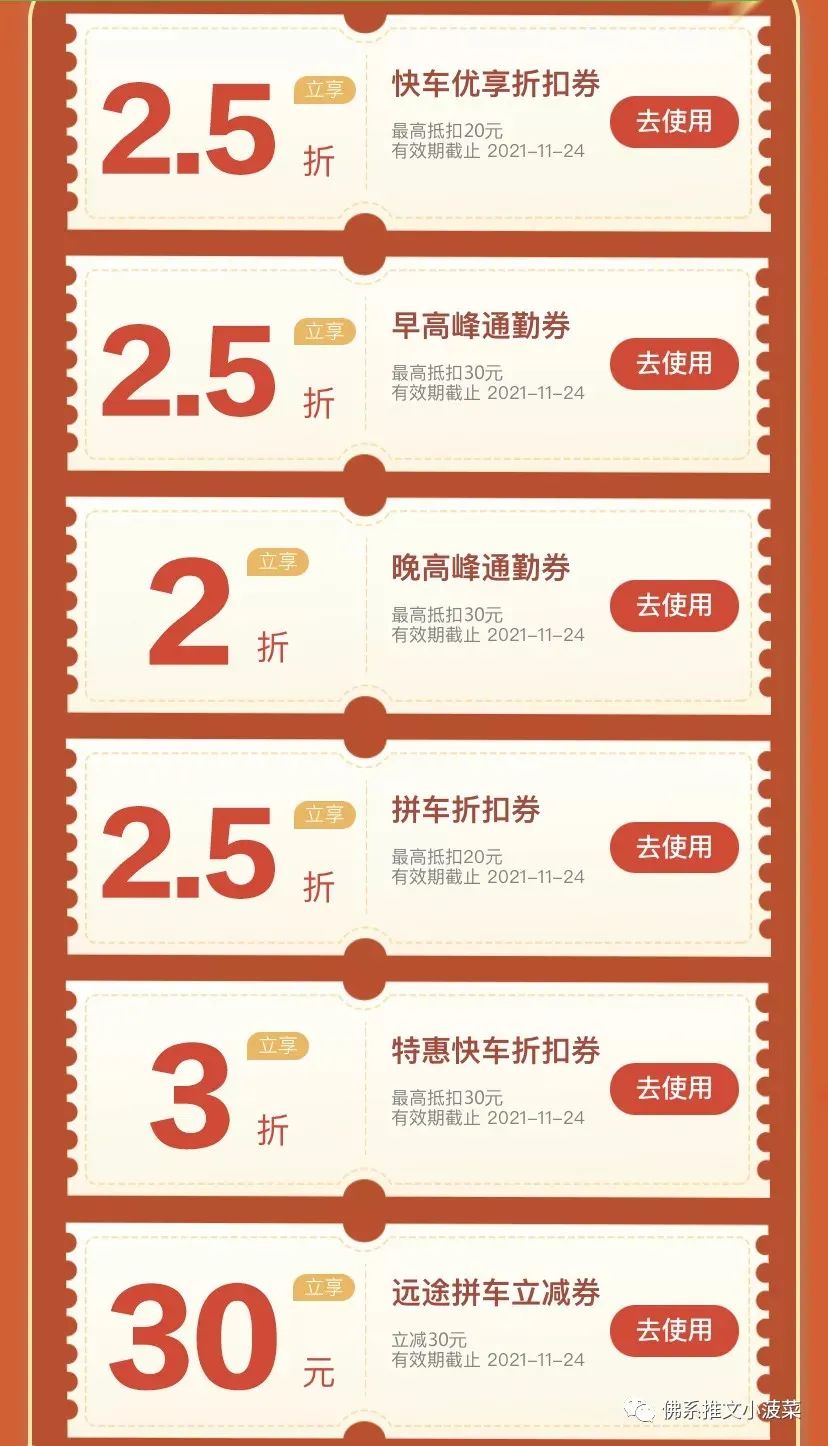Use the 快车优享折扣券 coupon
Image resolution: width=828 pixels, height=1446 pixels.
[674, 122]
